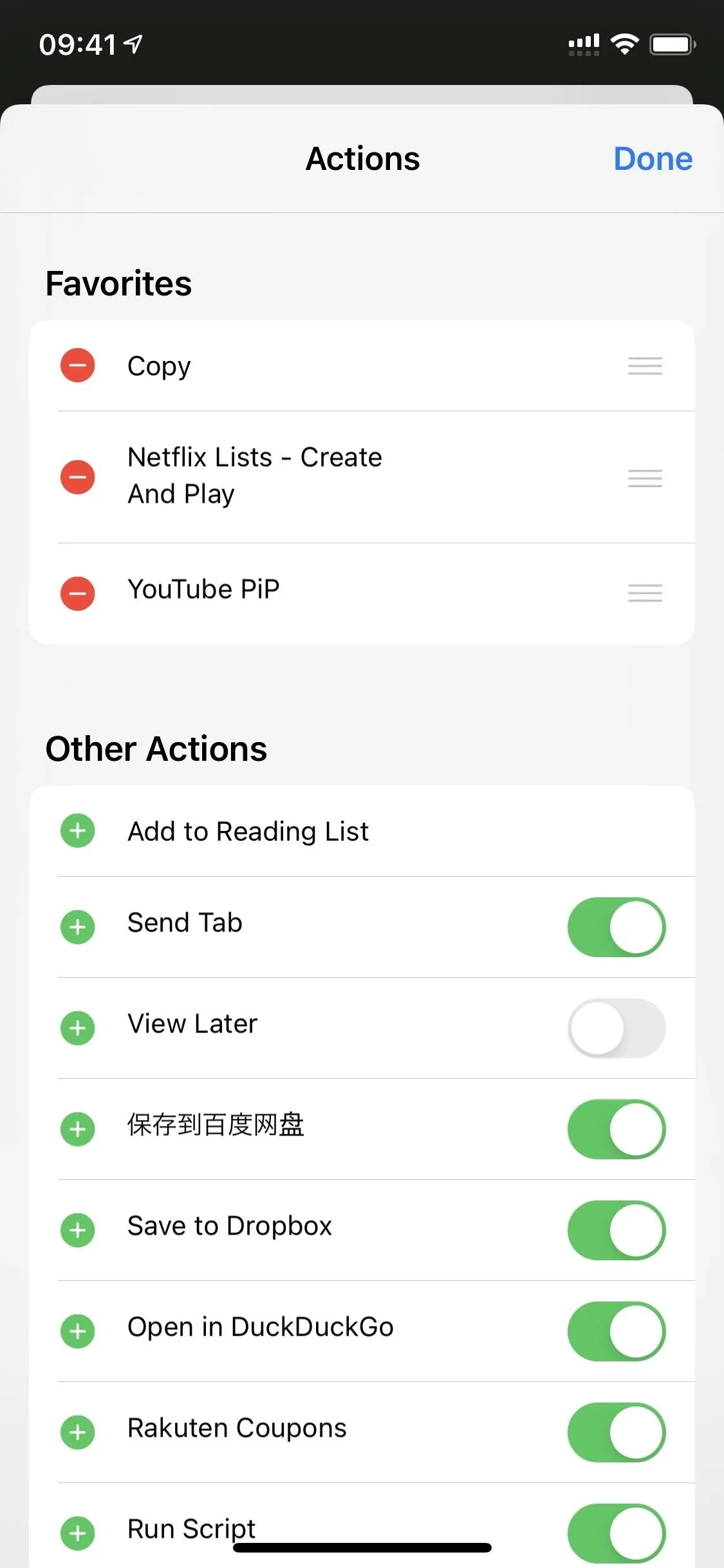This screenshot has height=1568, width=724.
Task: Turn off Save to Dropbox switch
Action: 617,1230
